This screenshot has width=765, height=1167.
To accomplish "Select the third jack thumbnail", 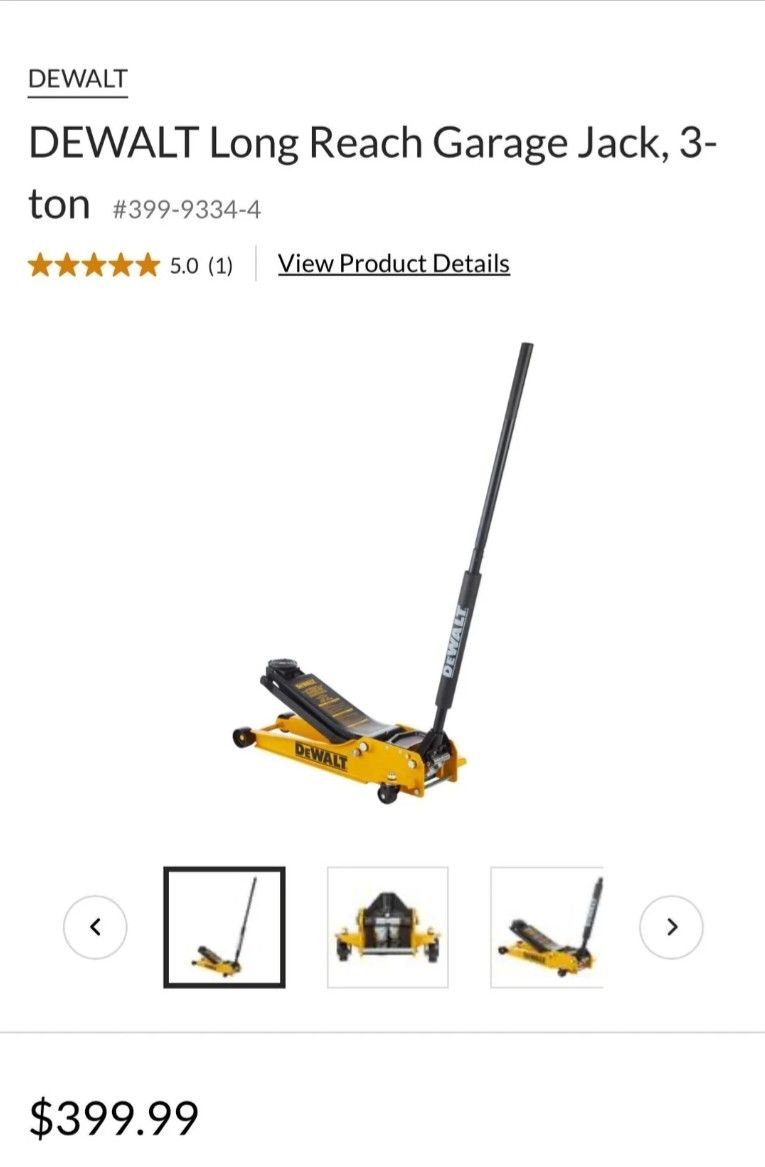I will (x=548, y=927).
